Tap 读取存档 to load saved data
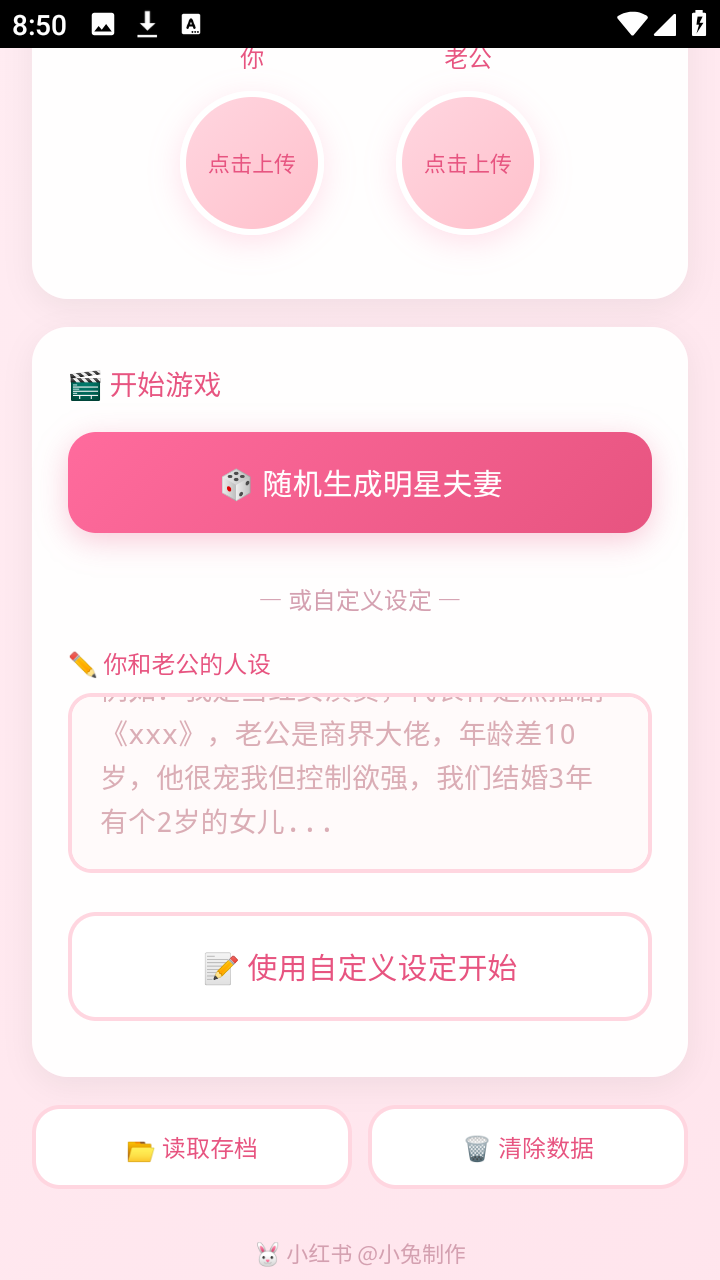This screenshot has width=720, height=1280. pos(192,1147)
